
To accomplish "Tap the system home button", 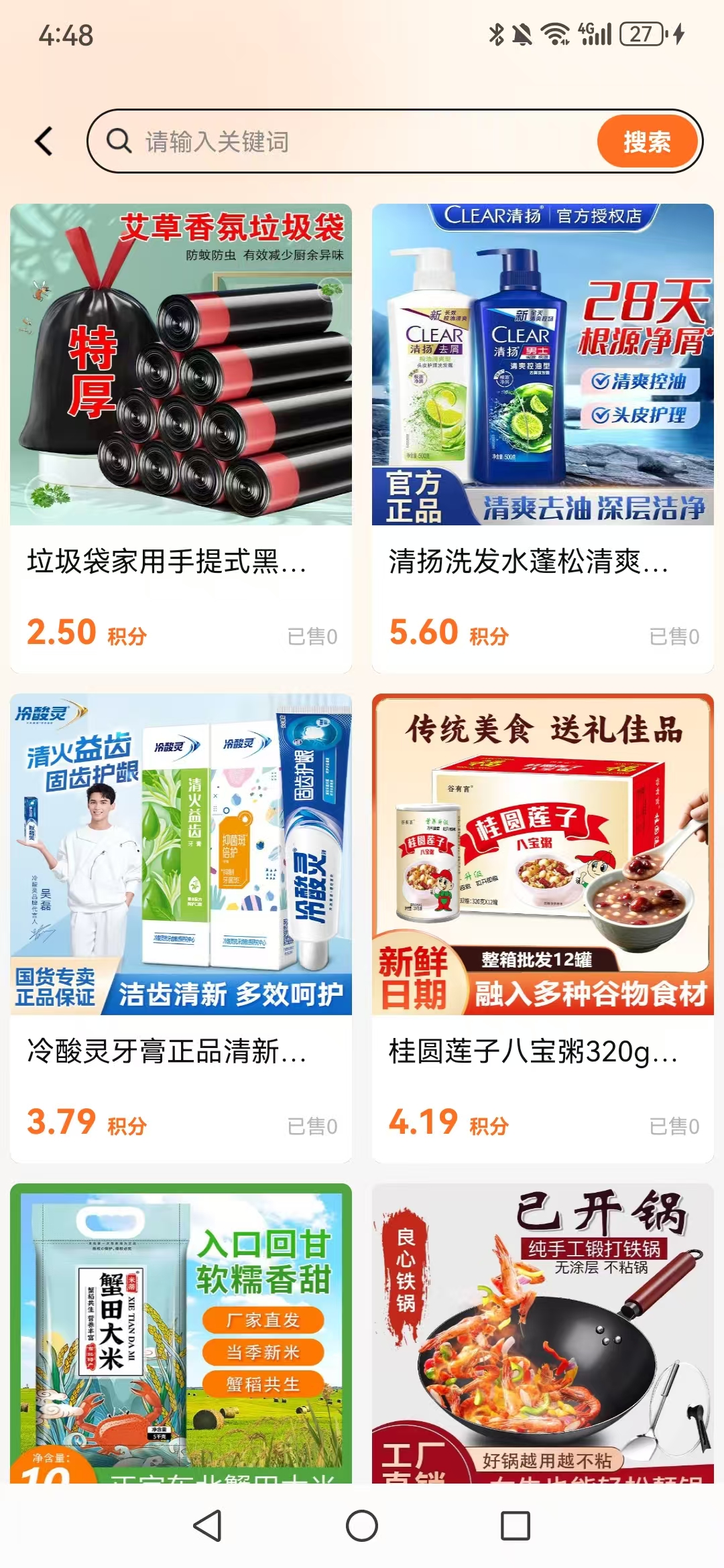I will coord(362,1526).
